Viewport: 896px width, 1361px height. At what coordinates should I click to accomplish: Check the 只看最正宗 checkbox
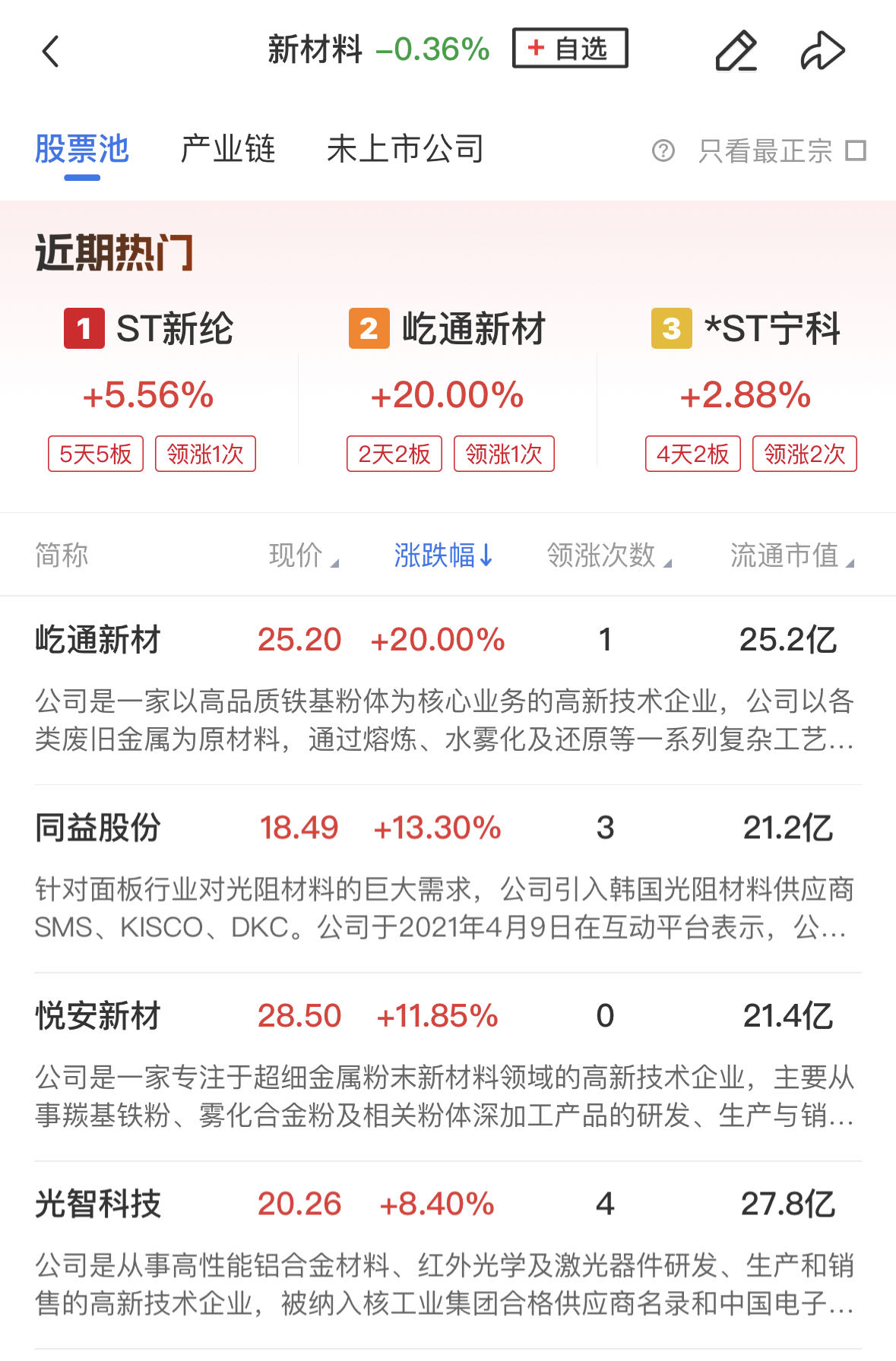point(856,150)
